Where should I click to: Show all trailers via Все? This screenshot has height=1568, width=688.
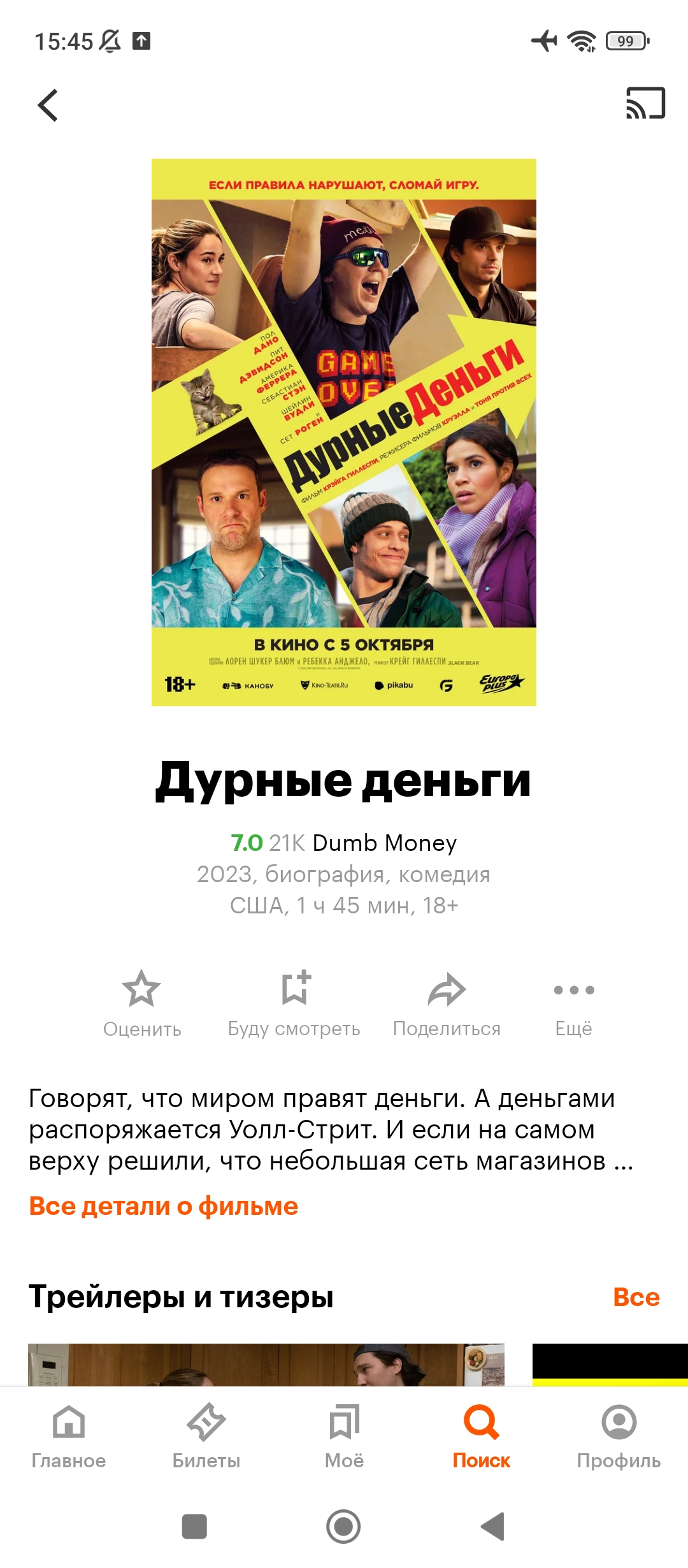[x=636, y=1296]
